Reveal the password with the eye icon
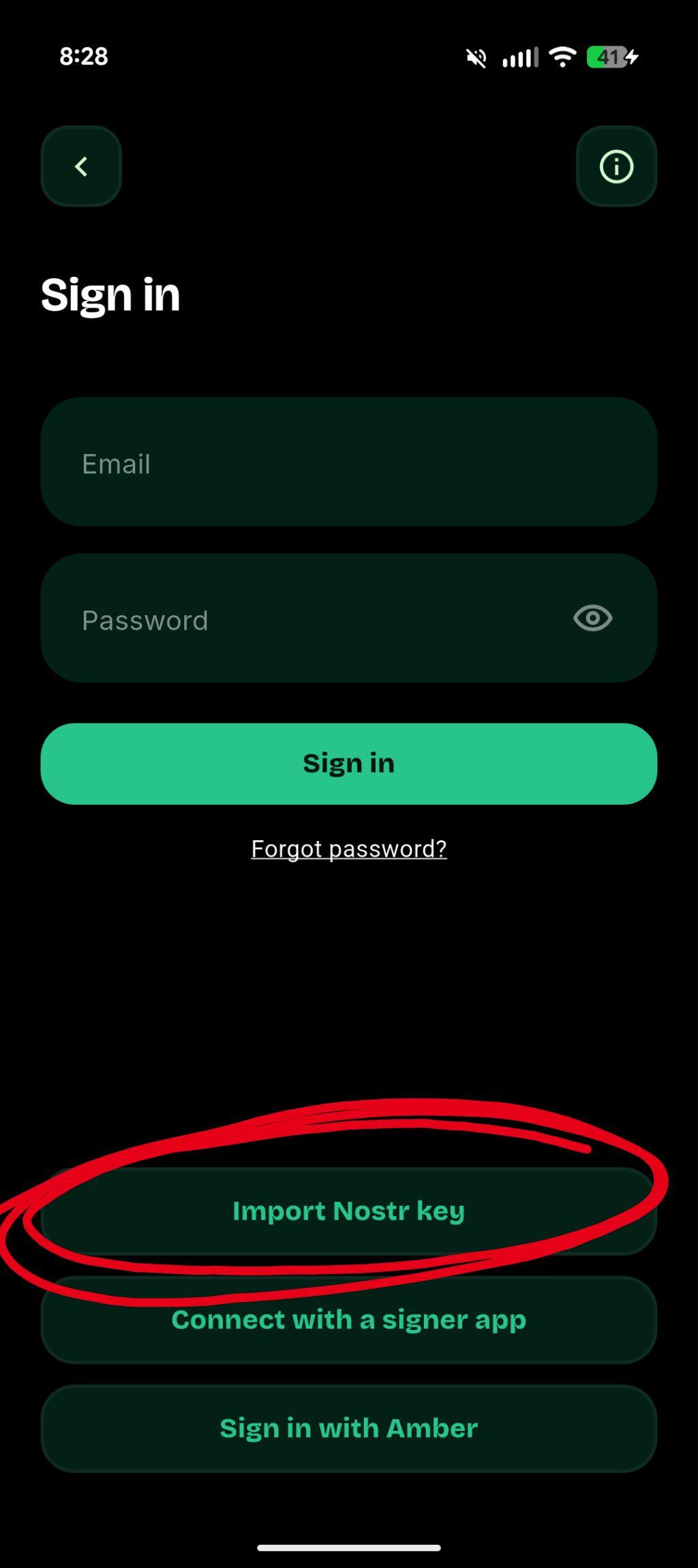 pyautogui.click(x=592, y=618)
